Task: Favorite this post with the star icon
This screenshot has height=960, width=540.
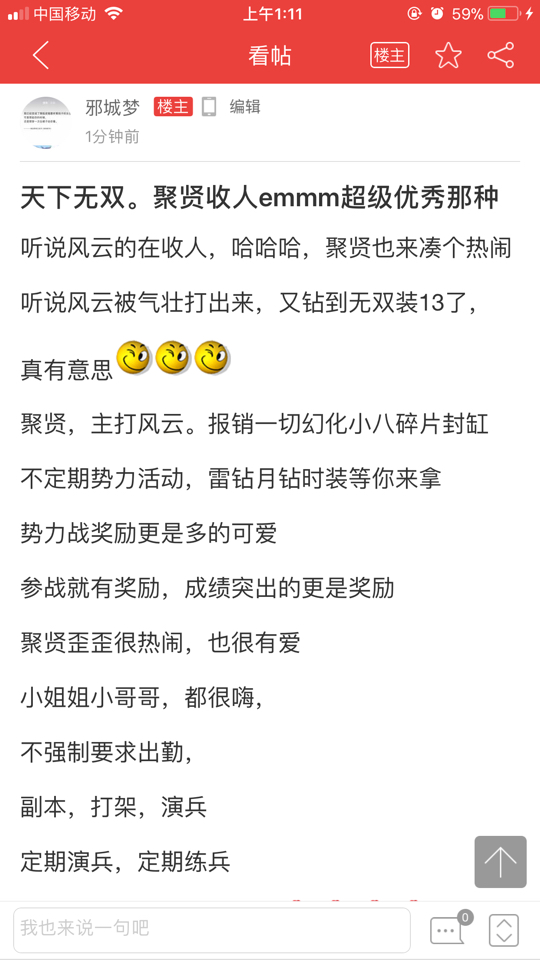Action: 448,56
